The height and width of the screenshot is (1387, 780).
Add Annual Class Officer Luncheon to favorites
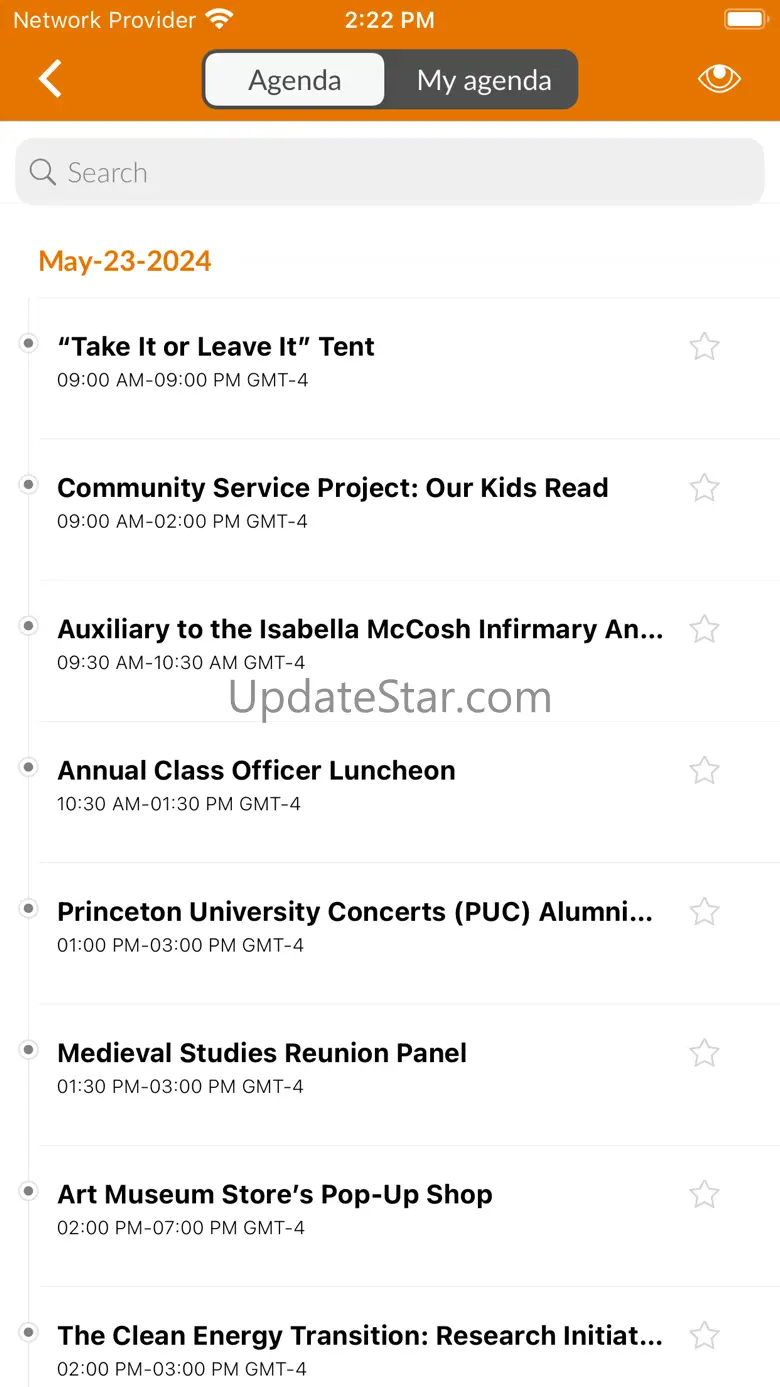tap(705, 770)
